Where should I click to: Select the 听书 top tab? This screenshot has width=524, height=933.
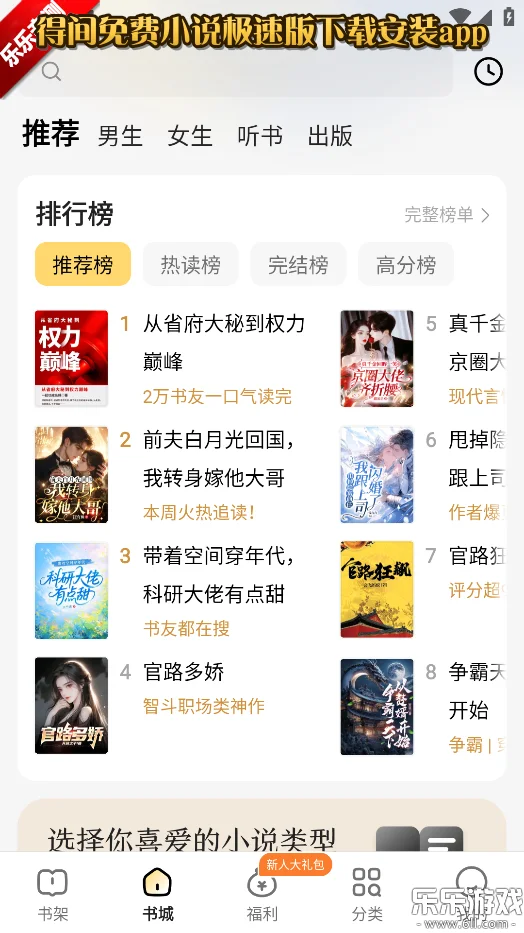coord(260,136)
